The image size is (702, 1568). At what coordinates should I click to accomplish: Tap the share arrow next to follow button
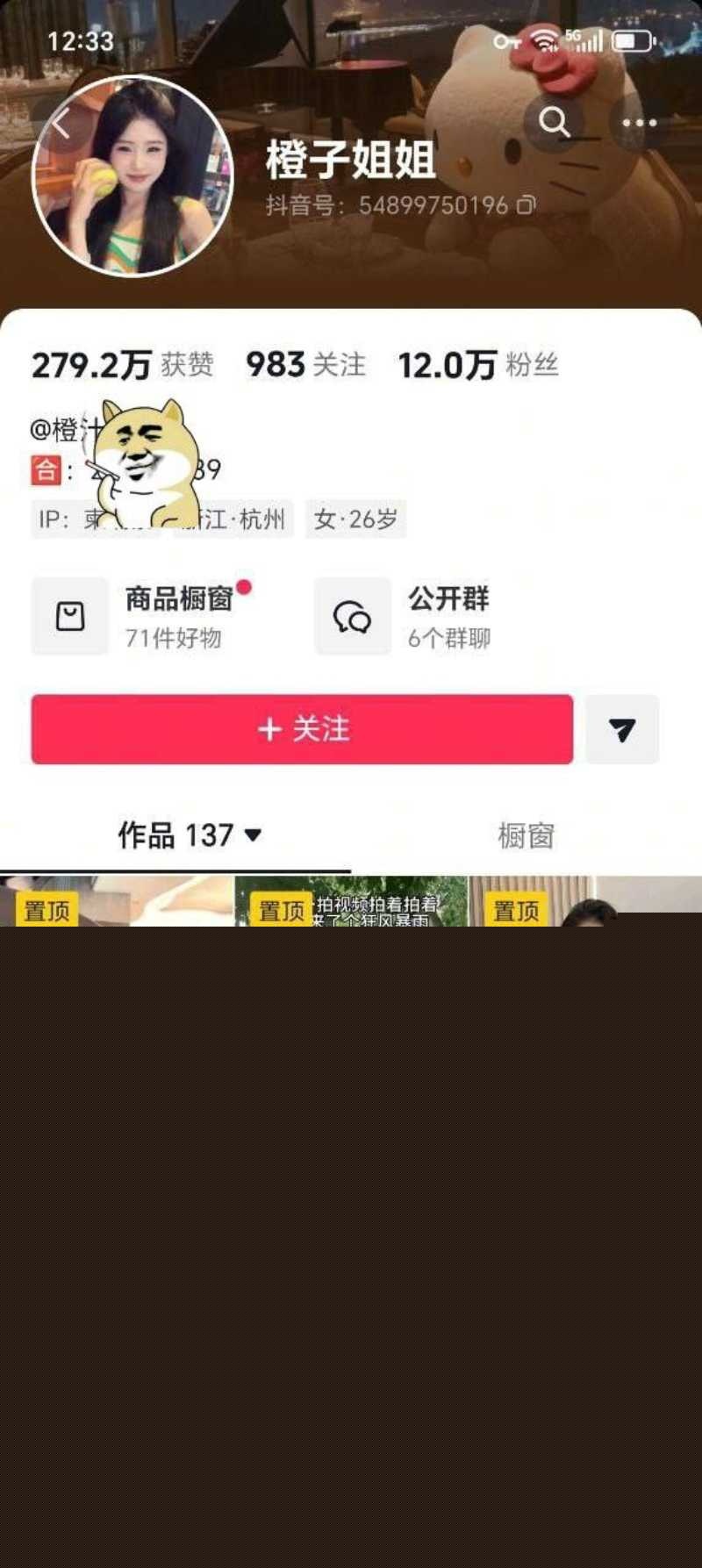(622, 730)
